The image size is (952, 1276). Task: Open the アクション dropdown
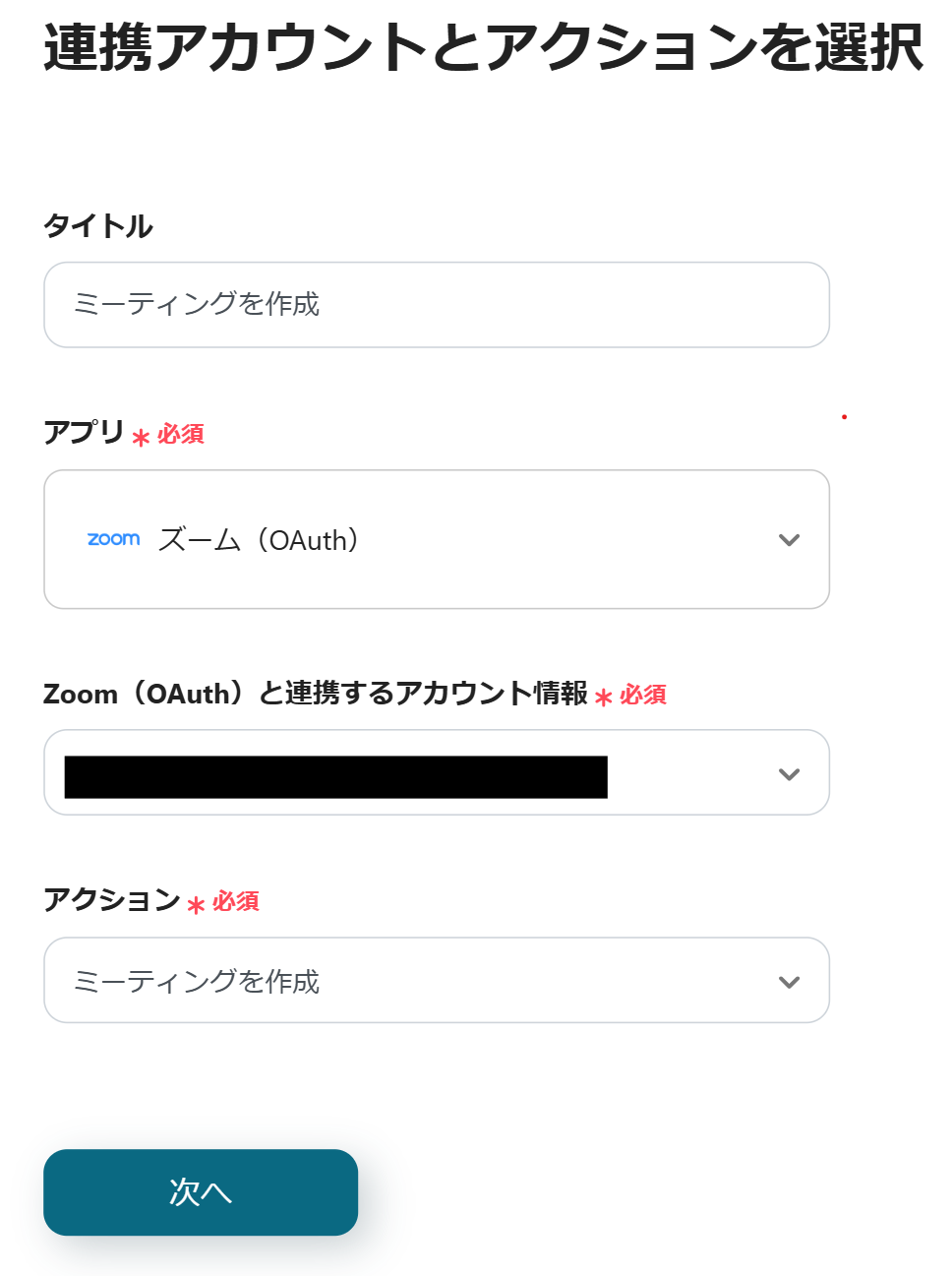point(436,980)
